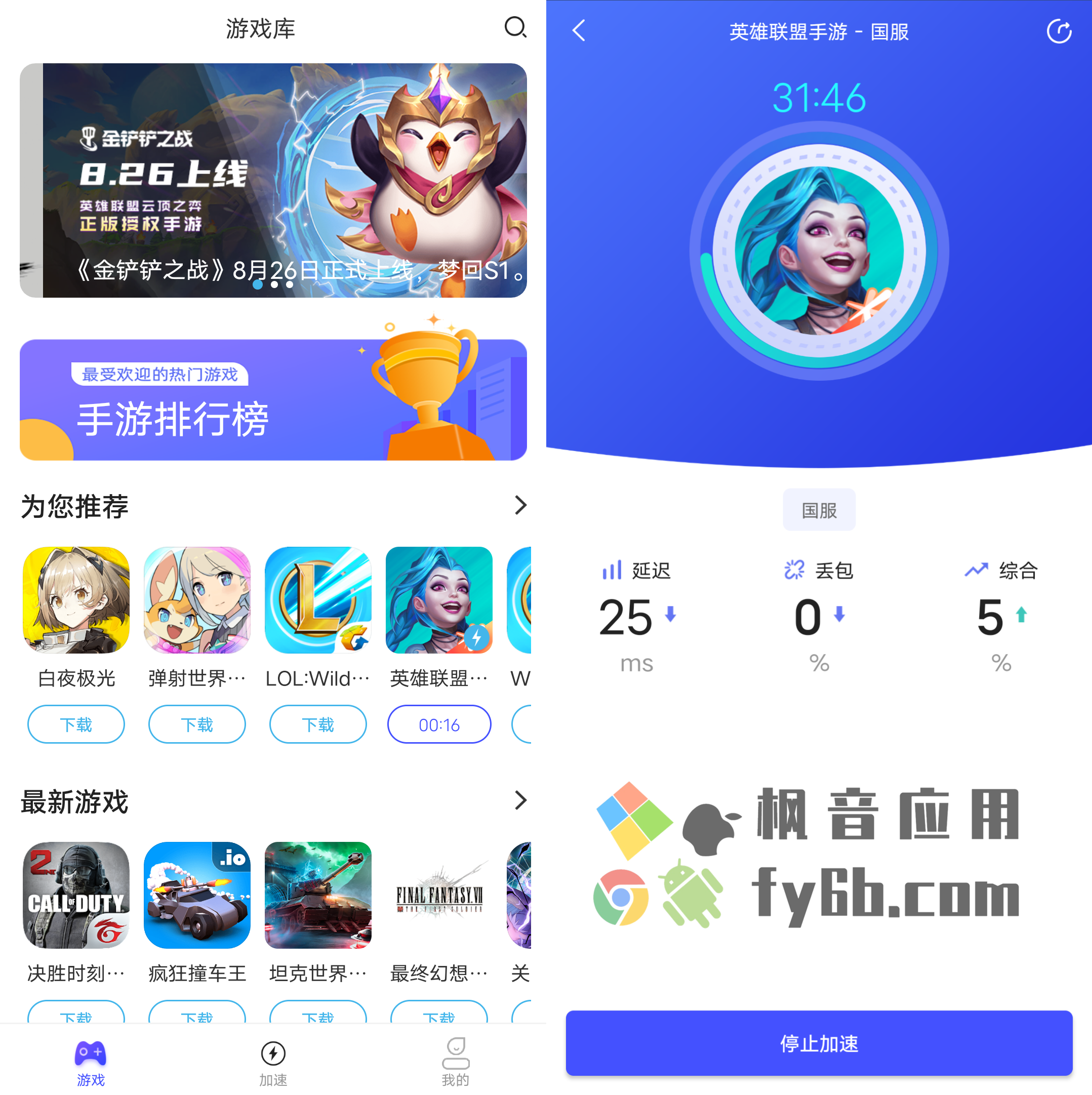Tap the 00:16 timer button under 英雄联盟

(438, 724)
